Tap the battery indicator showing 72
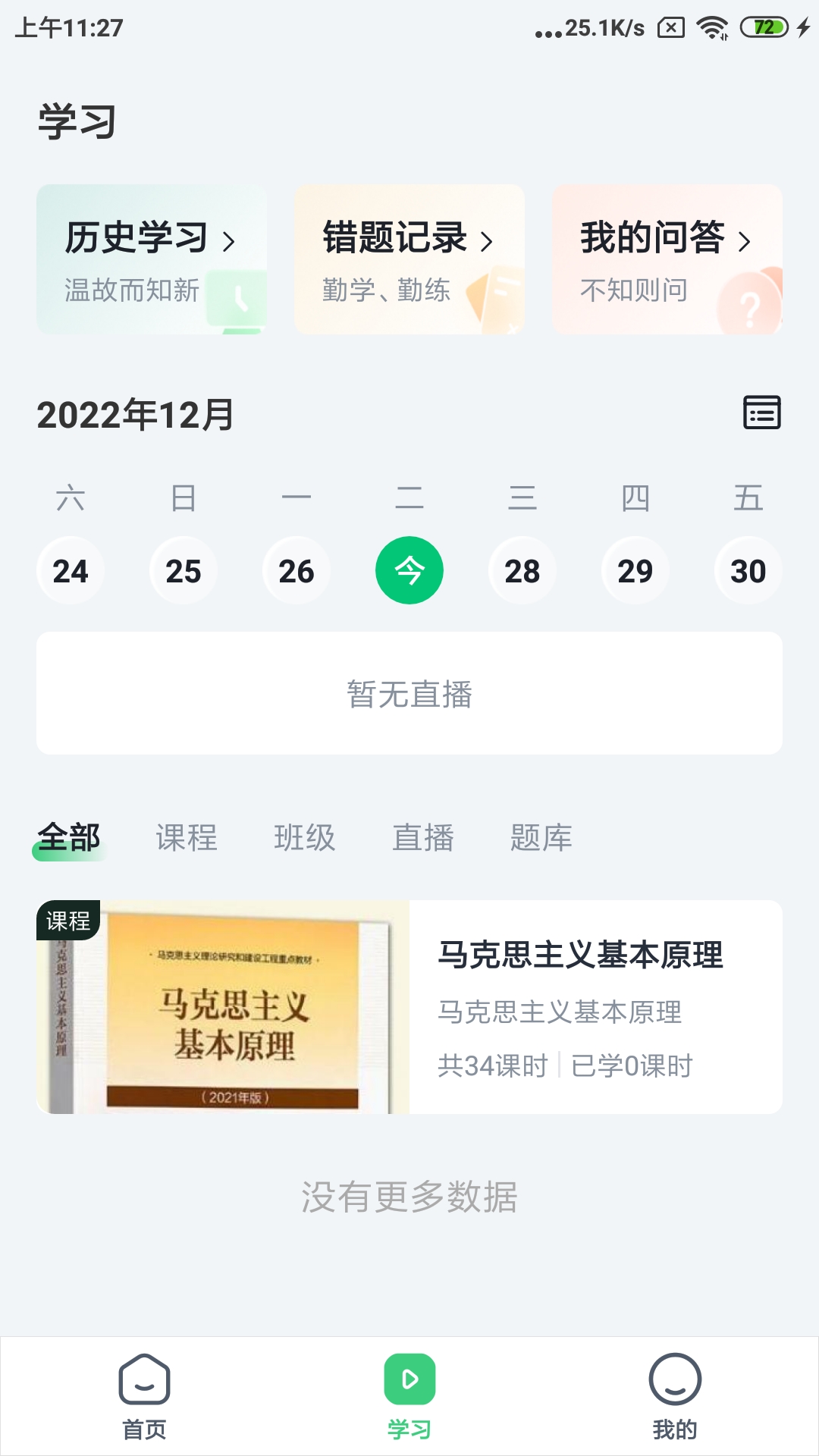This screenshot has height=1456, width=819. tap(765, 25)
